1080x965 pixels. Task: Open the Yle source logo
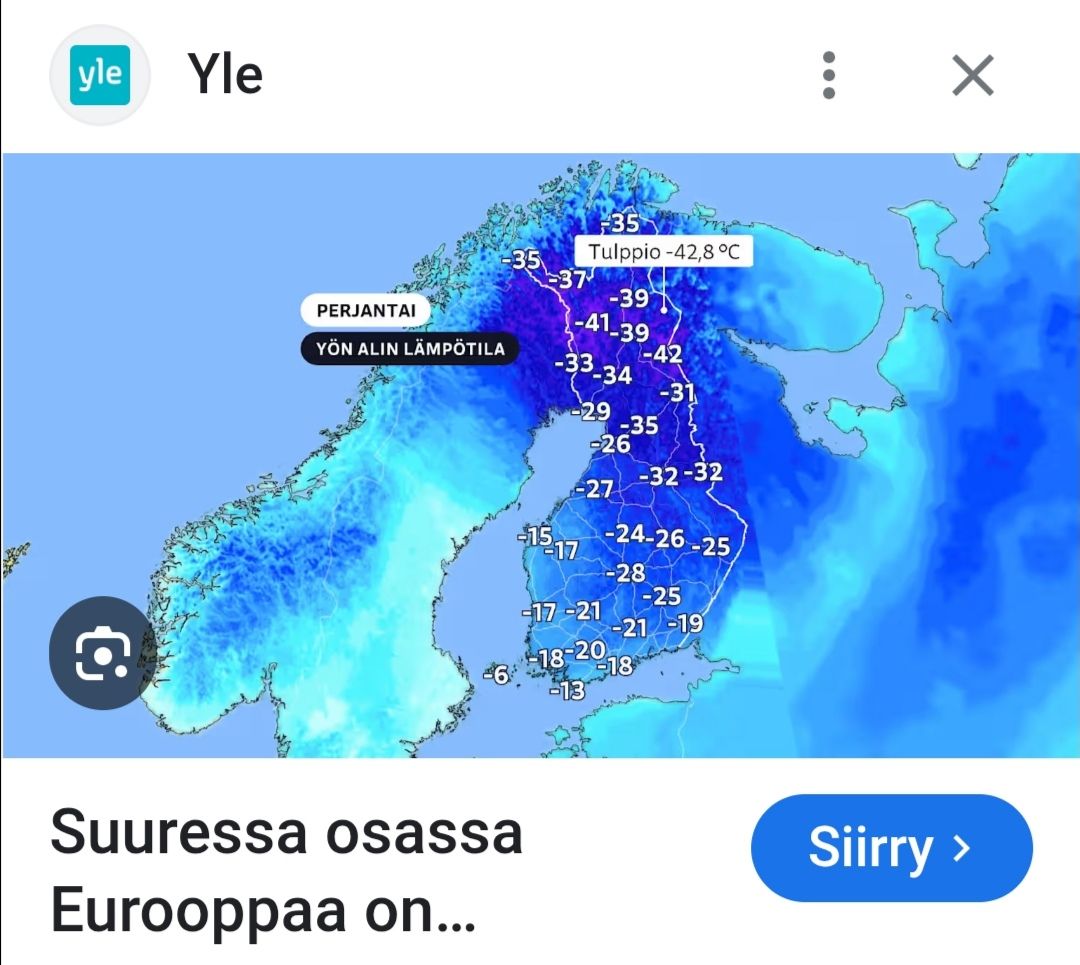click(x=100, y=76)
